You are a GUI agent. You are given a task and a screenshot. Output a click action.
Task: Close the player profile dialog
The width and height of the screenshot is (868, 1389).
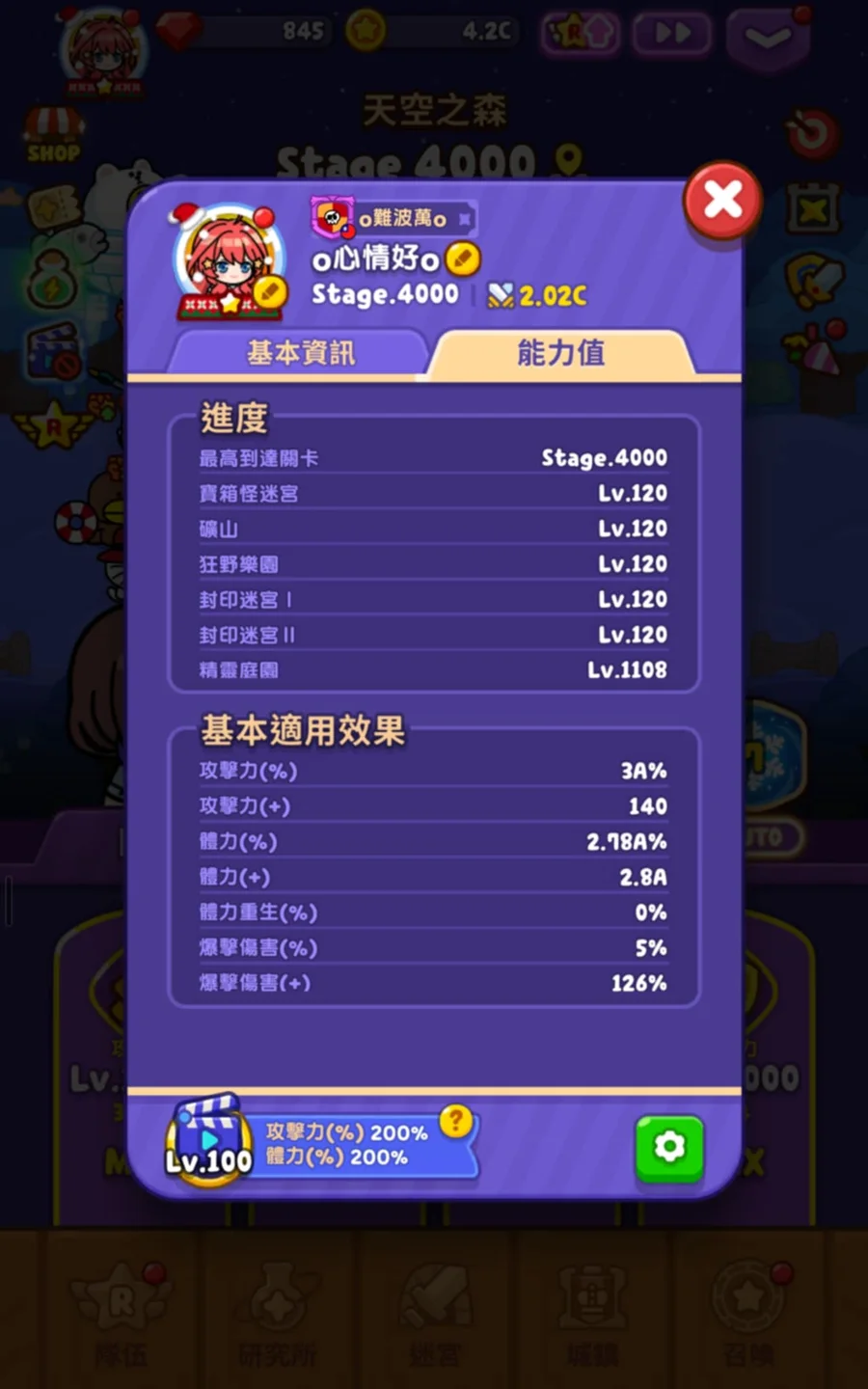pyautogui.click(x=722, y=201)
